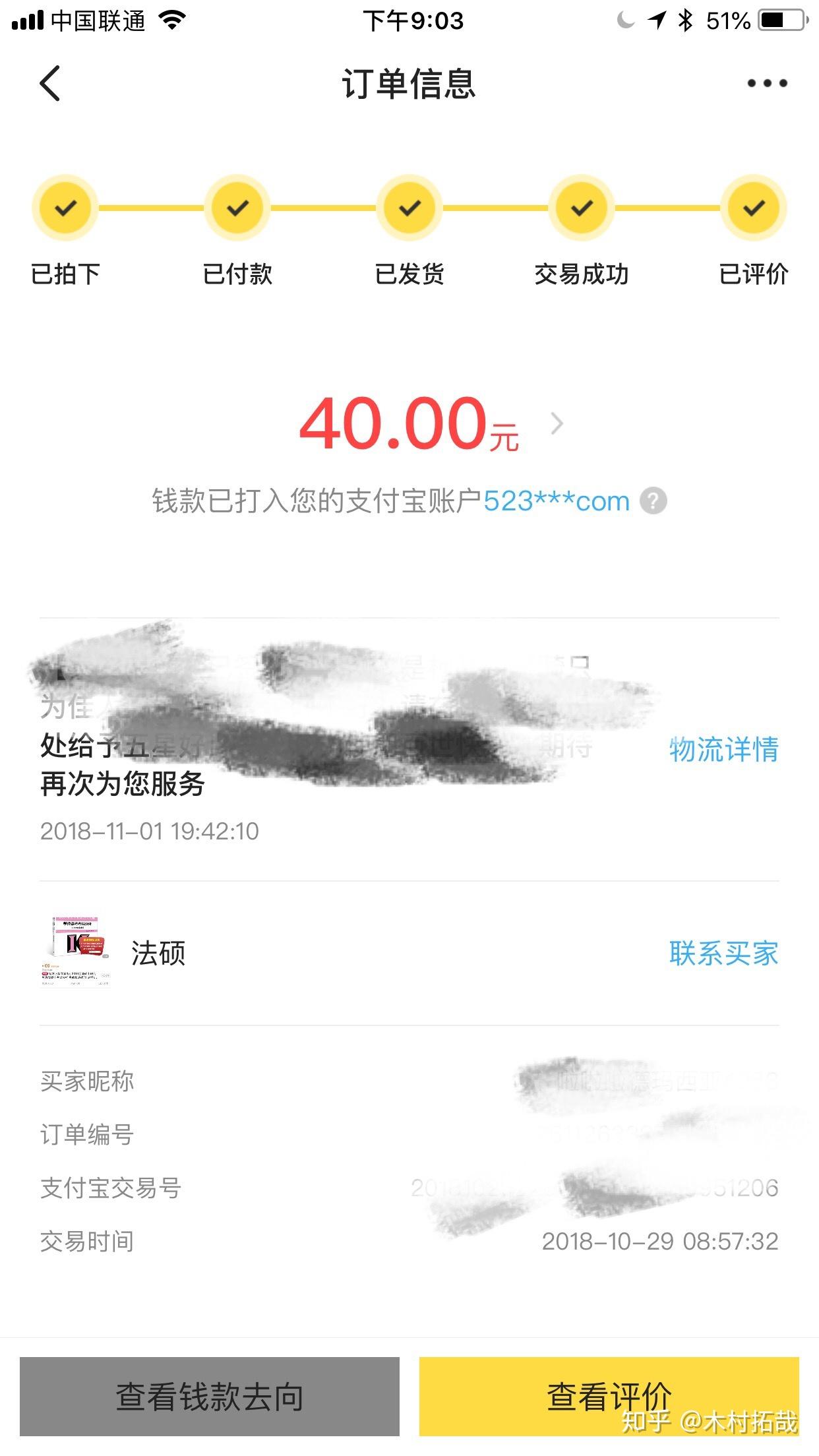This screenshot has width=819, height=1456.
Task: Tap the 已评价 status checkmark
Action: [x=752, y=208]
